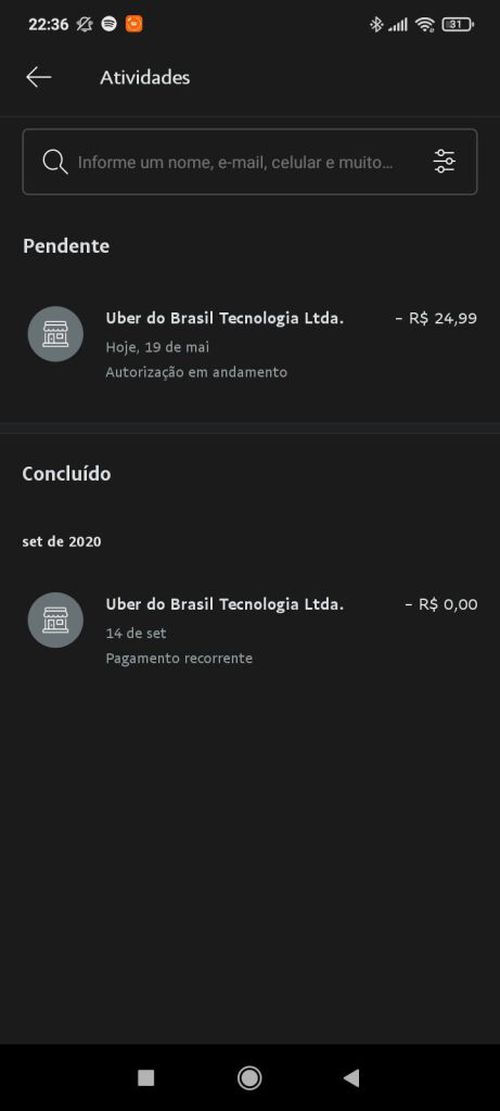Tap the search field for name or e-mail
The image size is (500, 1111).
click(234, 162)
